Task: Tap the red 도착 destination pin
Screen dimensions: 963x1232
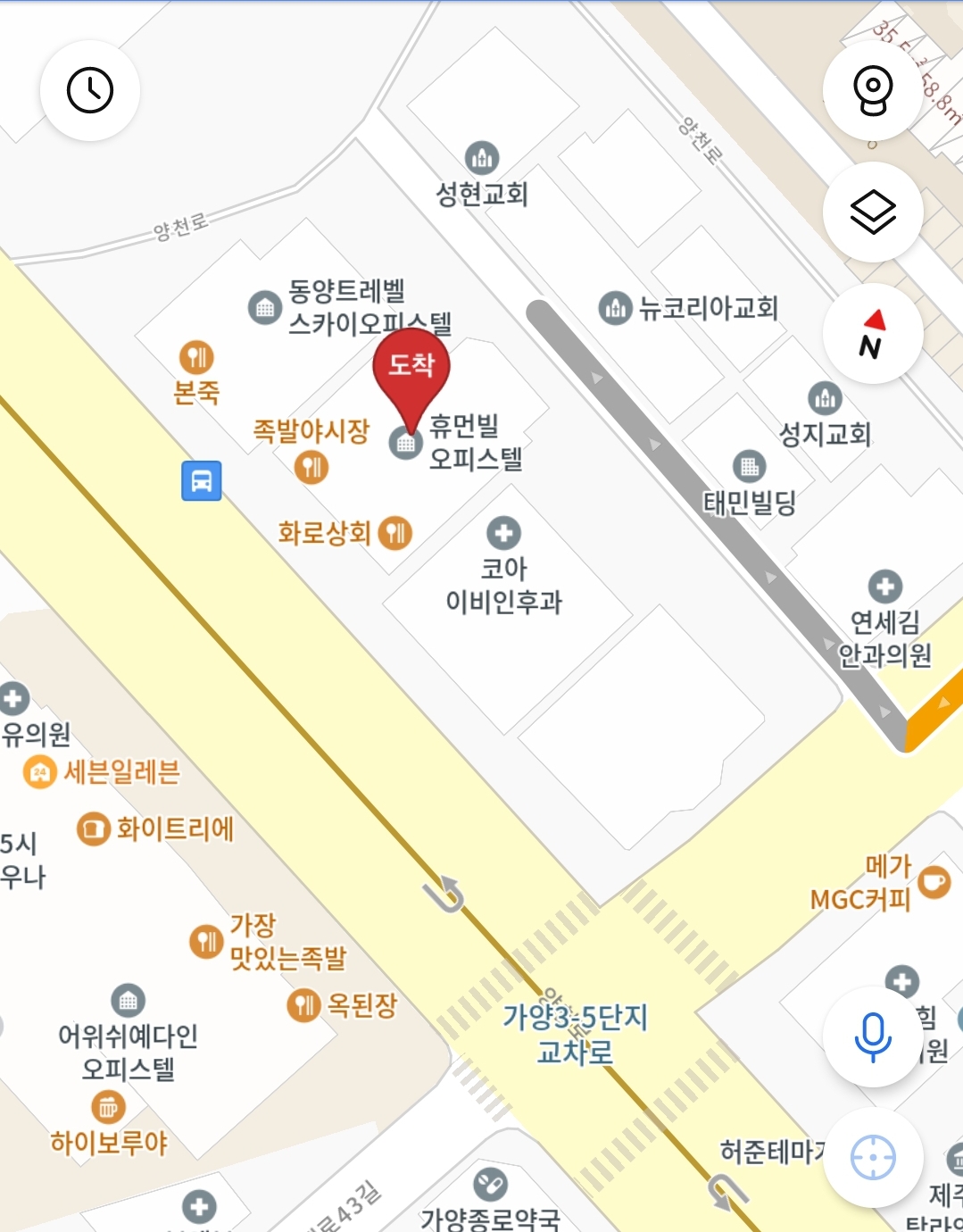Action: tap(411, 366)
